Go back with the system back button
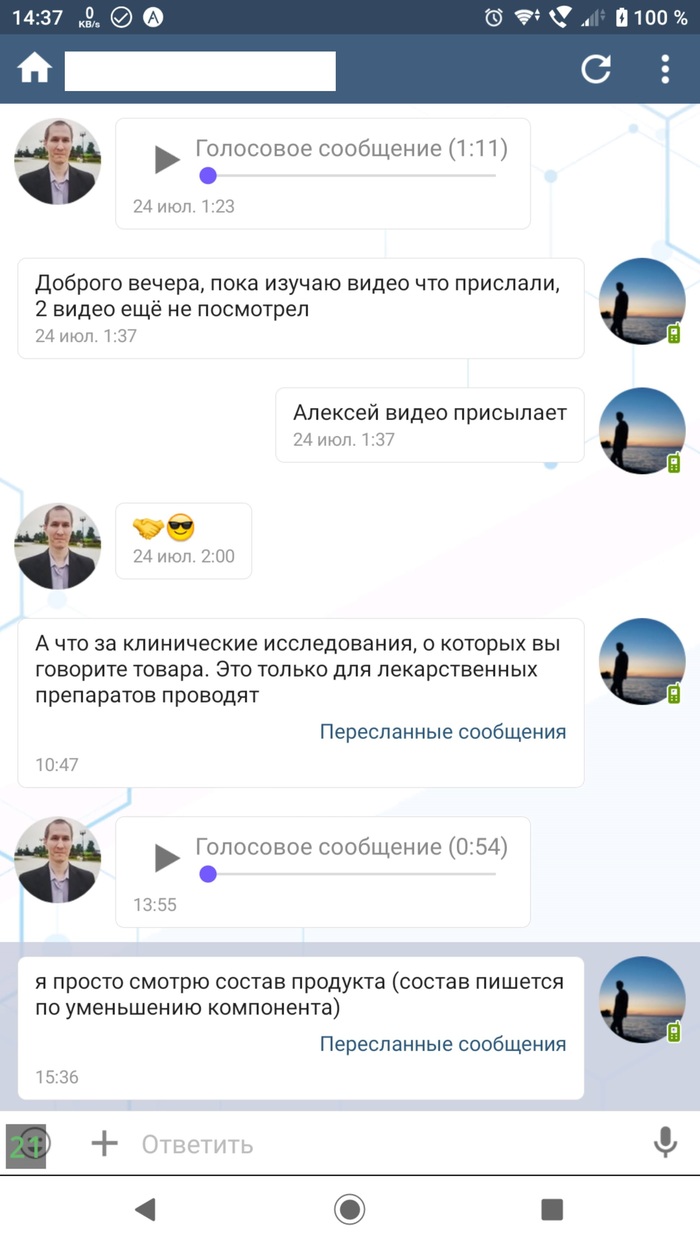 pyautogui.click(x=146, y=1209)
